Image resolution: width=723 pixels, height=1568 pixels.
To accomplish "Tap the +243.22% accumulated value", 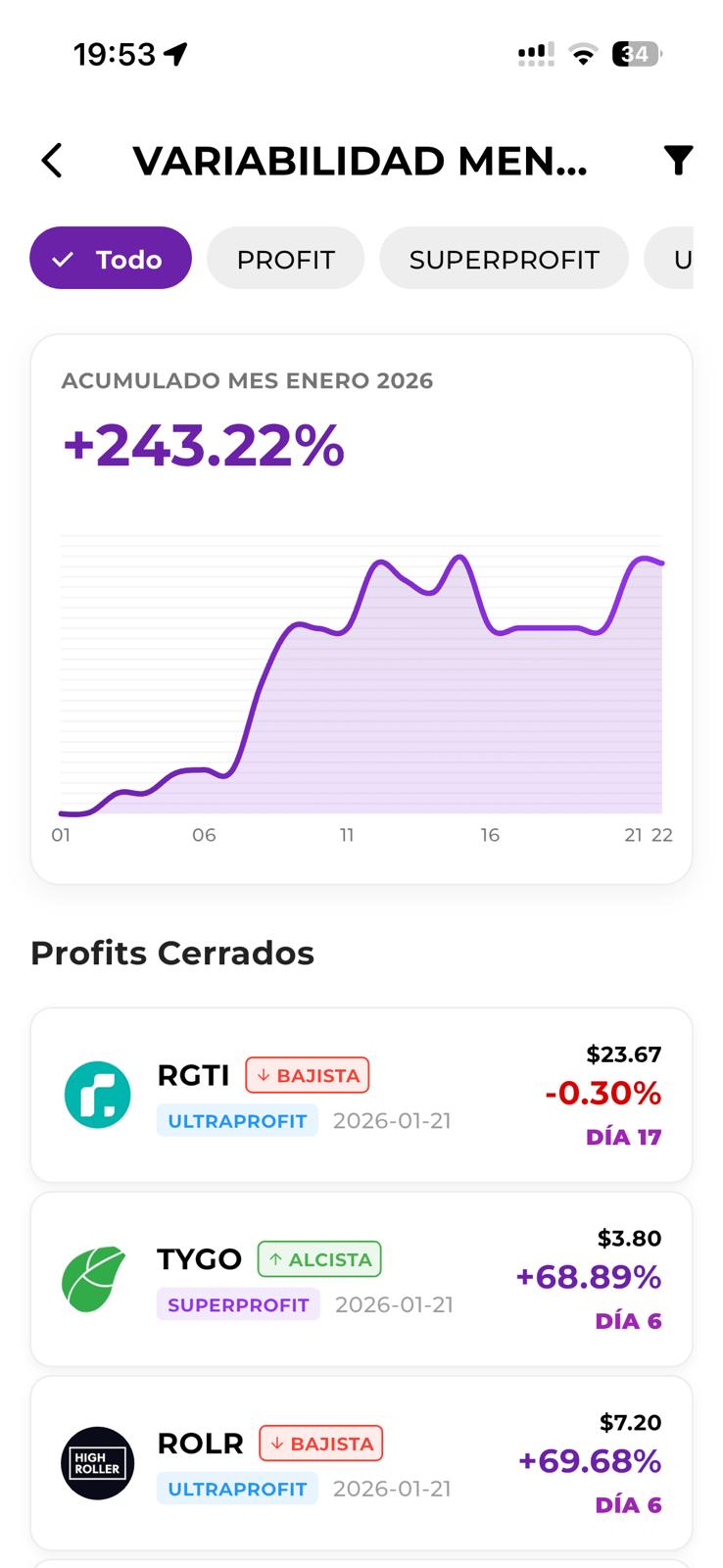I will pyautogui.click(x=202, y=446).
